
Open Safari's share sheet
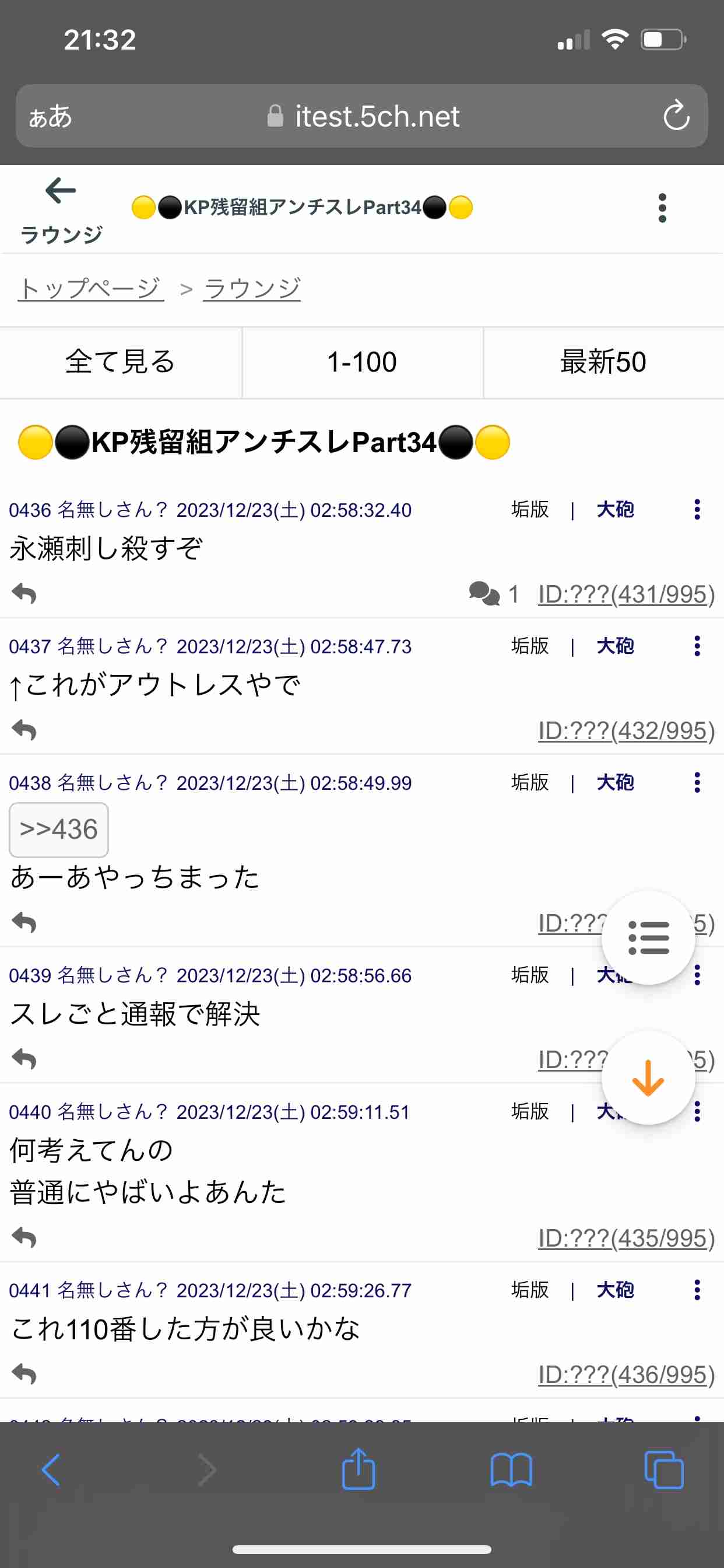359,1469
